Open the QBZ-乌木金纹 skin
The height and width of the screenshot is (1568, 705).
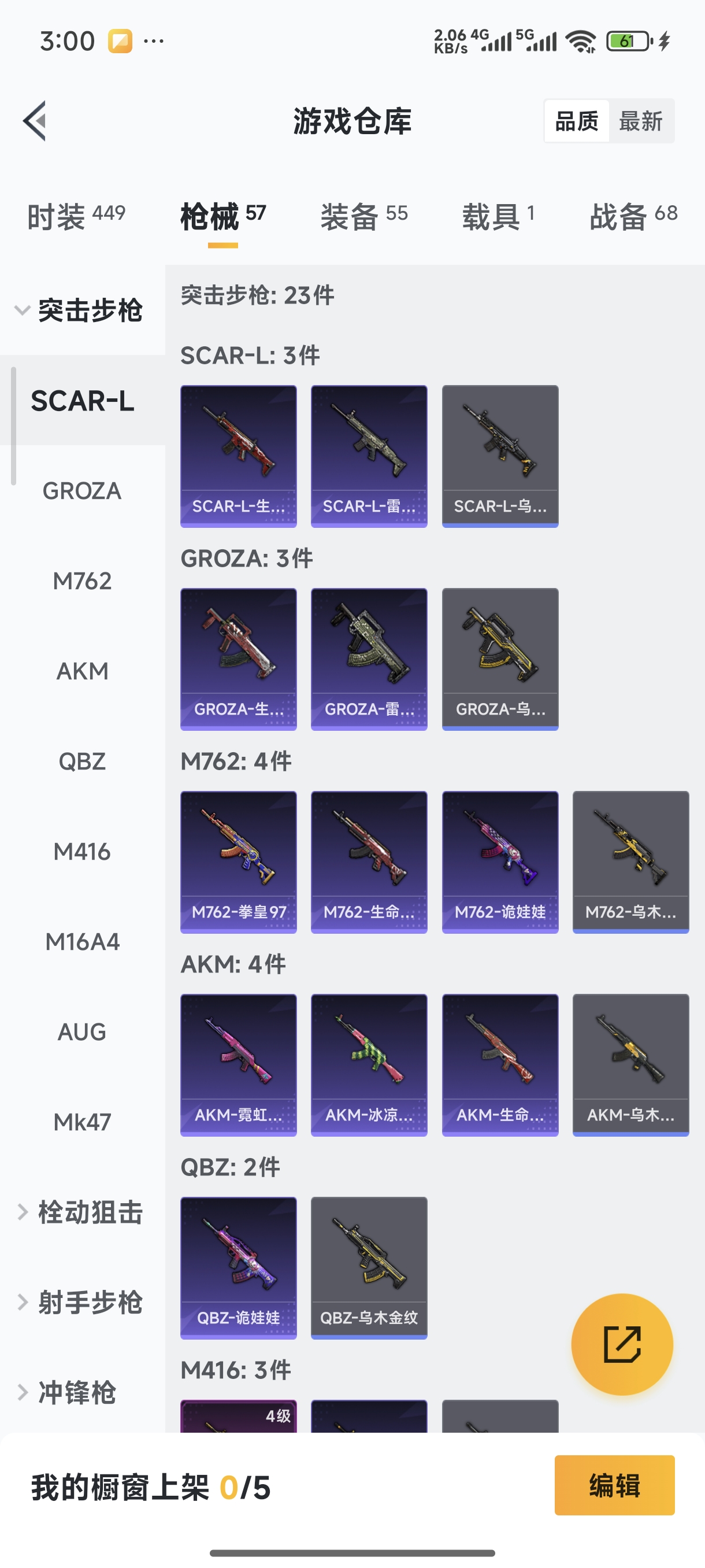point(369,1267)
